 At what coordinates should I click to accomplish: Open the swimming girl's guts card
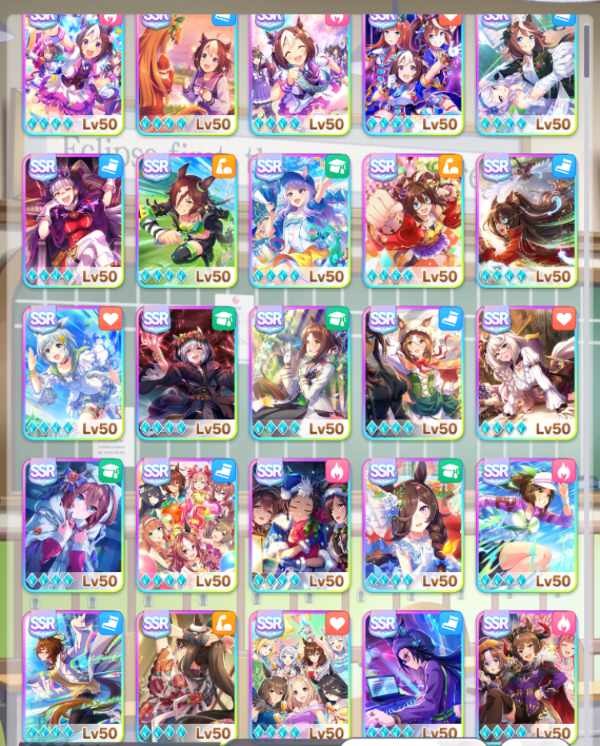[x=527, y=524]
